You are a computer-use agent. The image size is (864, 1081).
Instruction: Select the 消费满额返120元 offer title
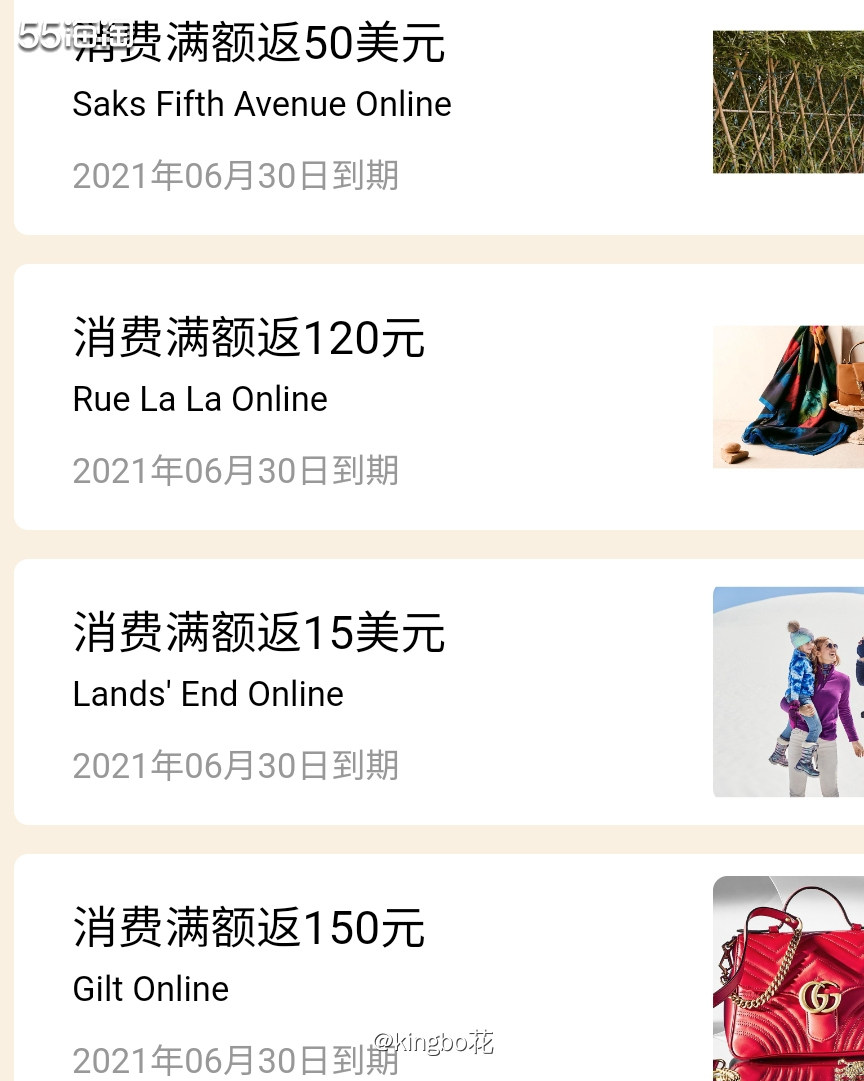[x=249, y=338]
